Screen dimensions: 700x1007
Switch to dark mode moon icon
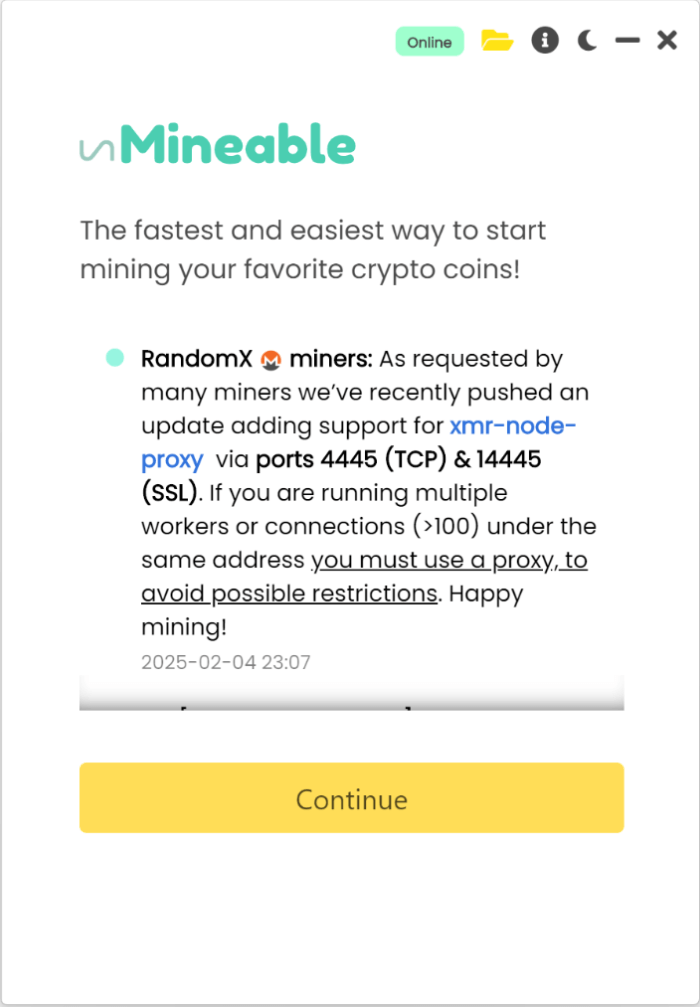588,41
